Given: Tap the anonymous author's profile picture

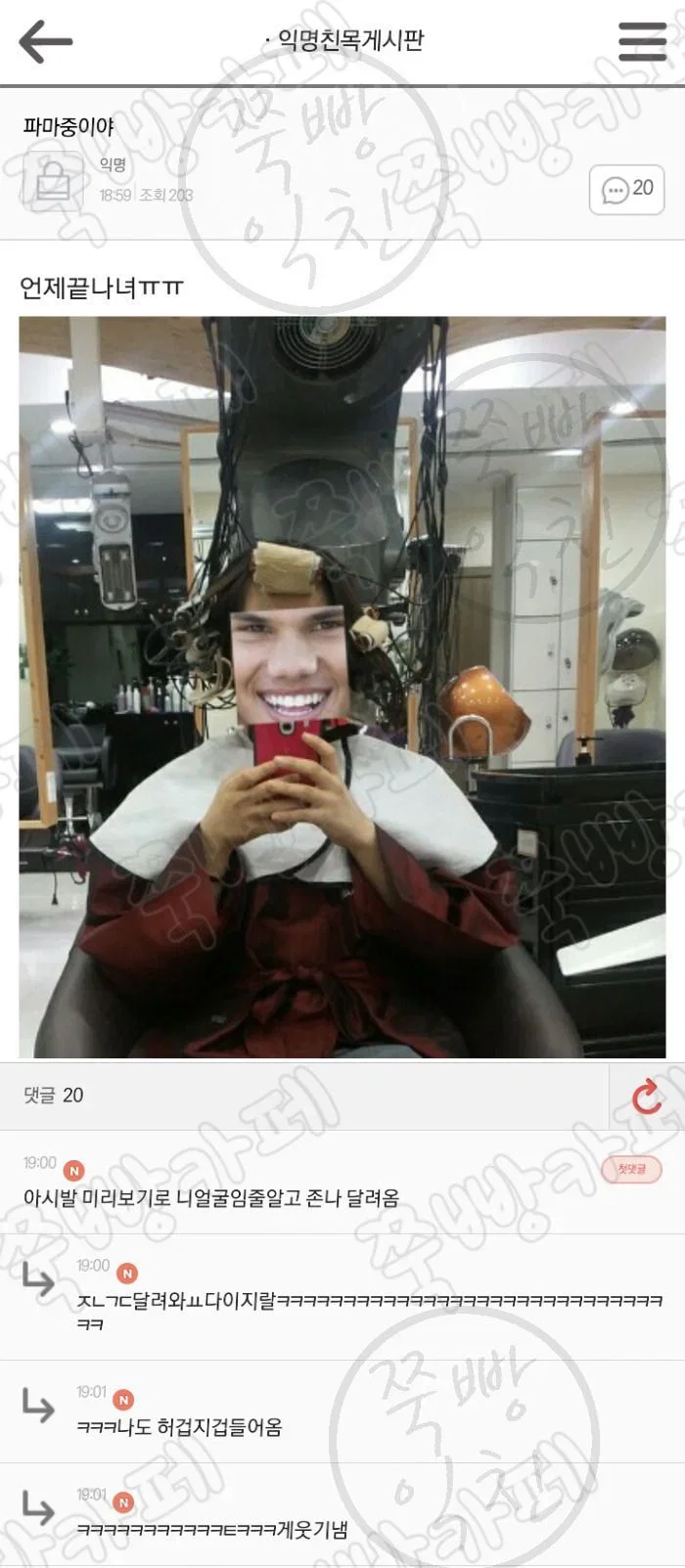Looking at the screenshot, I should 52,181.
